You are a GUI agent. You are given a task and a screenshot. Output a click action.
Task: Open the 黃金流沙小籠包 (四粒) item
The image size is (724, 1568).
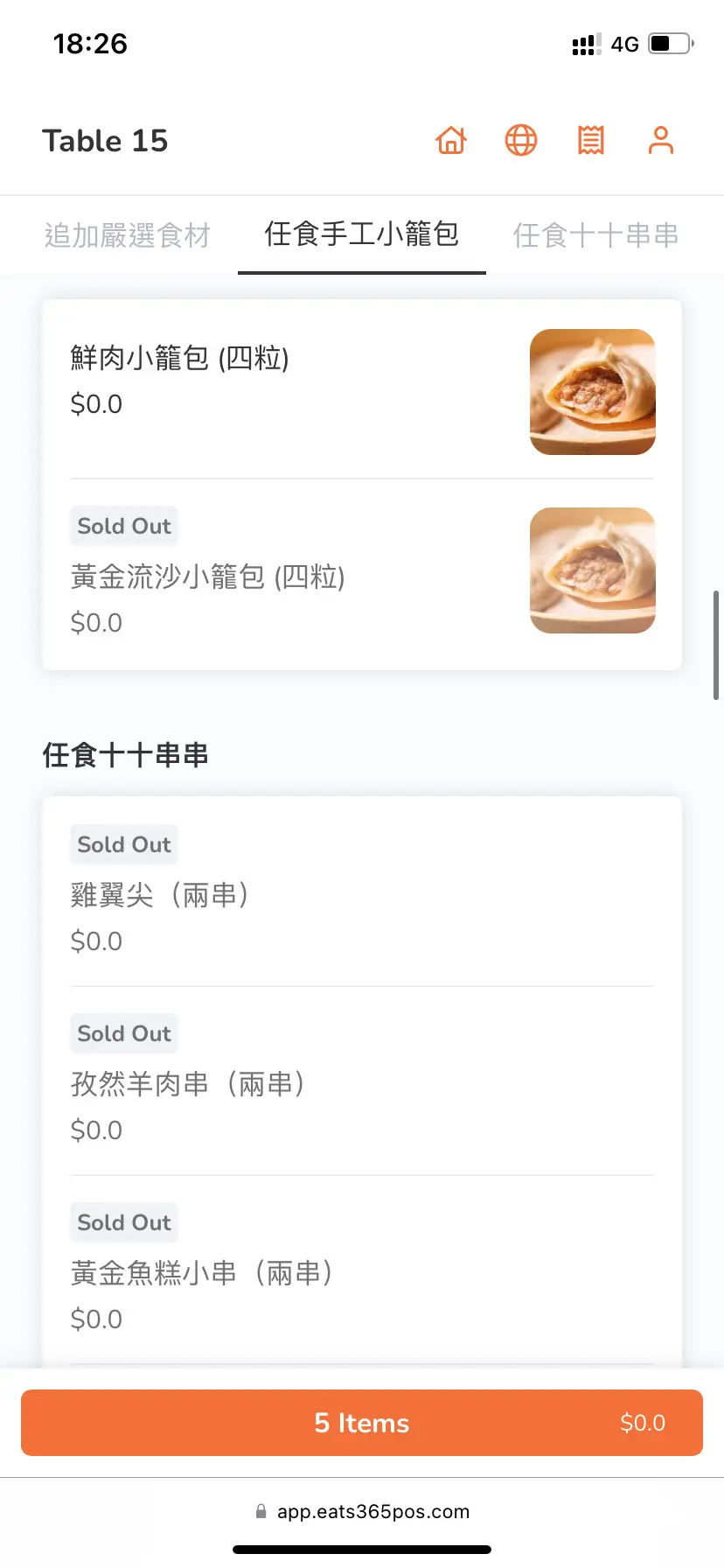(361, 575)
